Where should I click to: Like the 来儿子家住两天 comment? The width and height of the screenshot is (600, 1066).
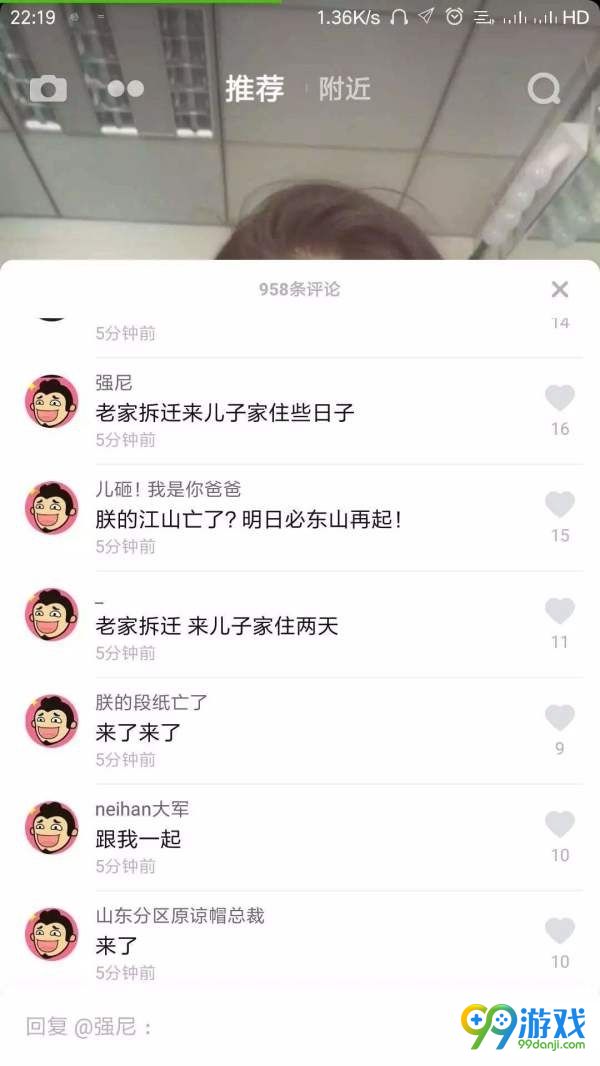[x=559, y=611]
